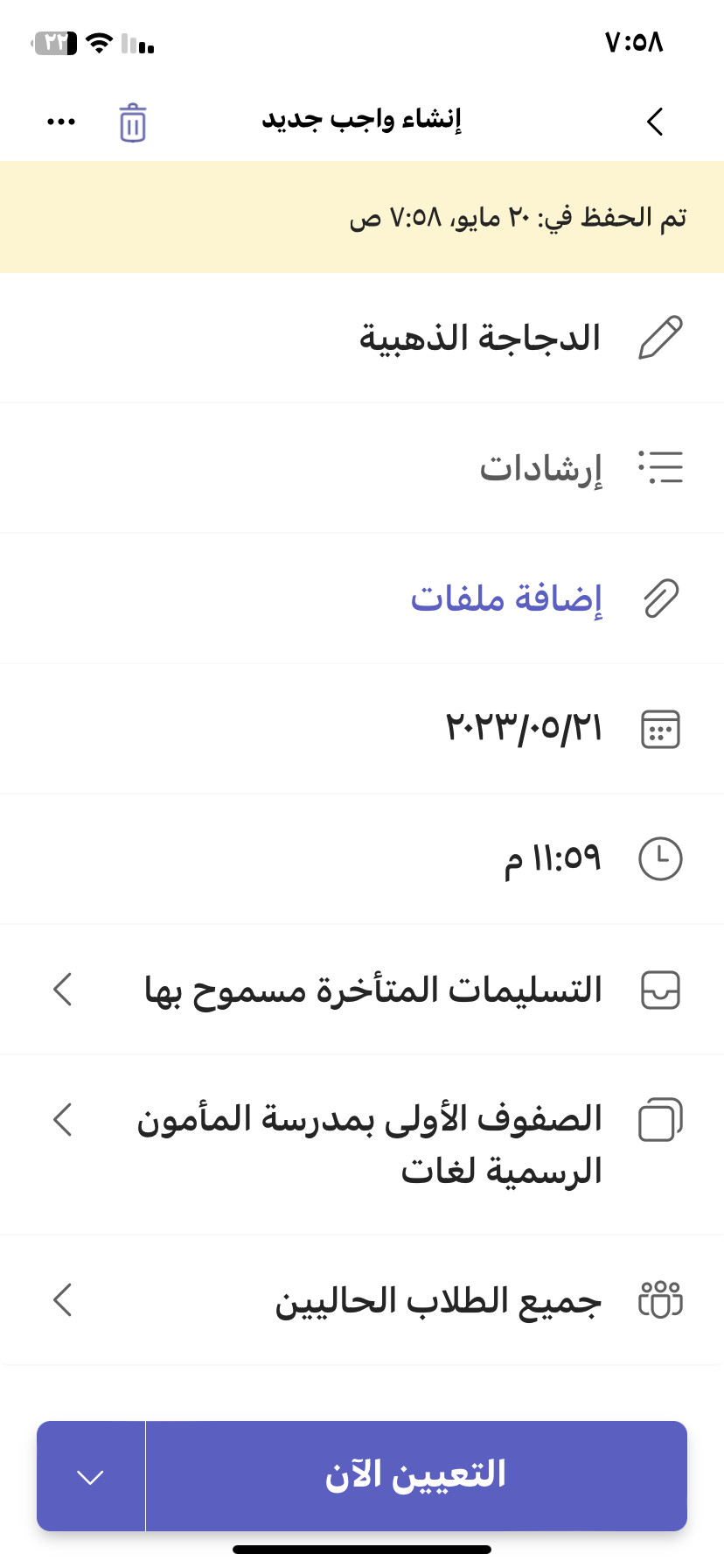
Task: Open جميع الطلاب الحاليين student selection
Action: click(x=362, y=1300)
